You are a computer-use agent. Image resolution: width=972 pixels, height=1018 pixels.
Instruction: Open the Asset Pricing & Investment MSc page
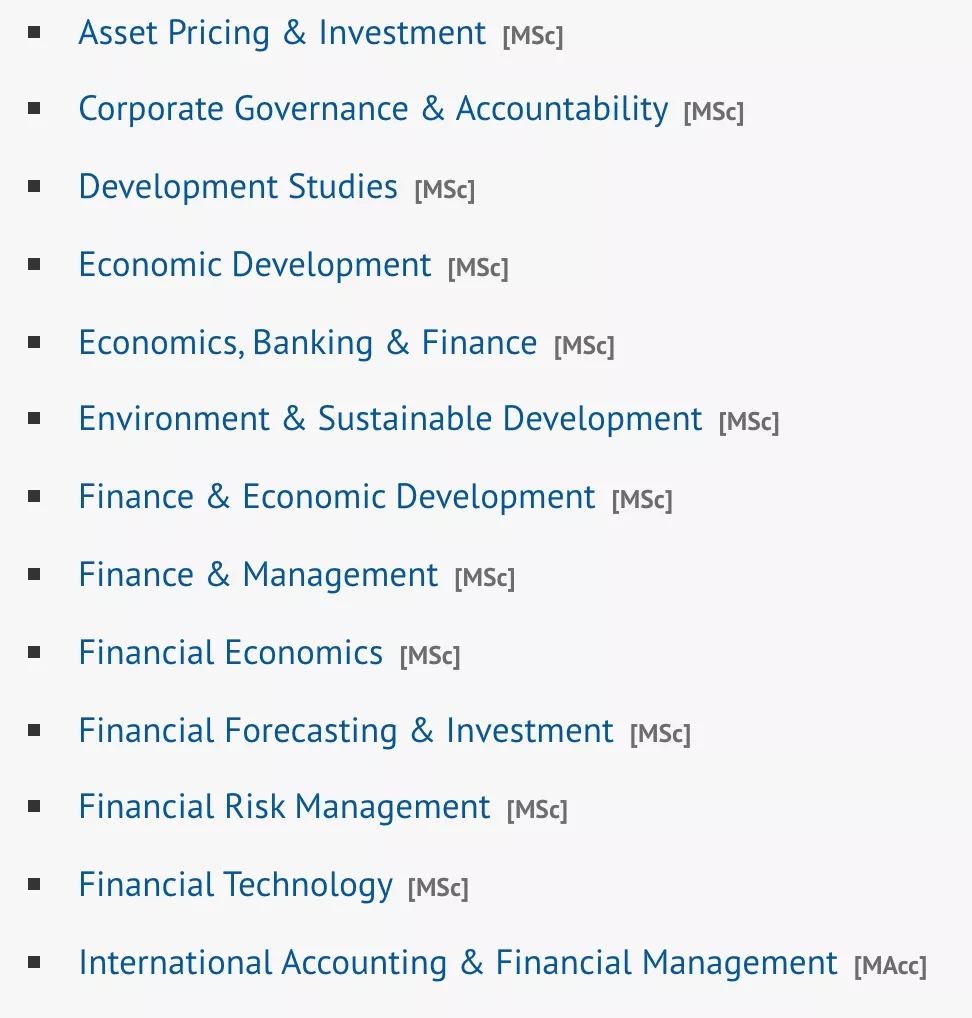[281, 32]
